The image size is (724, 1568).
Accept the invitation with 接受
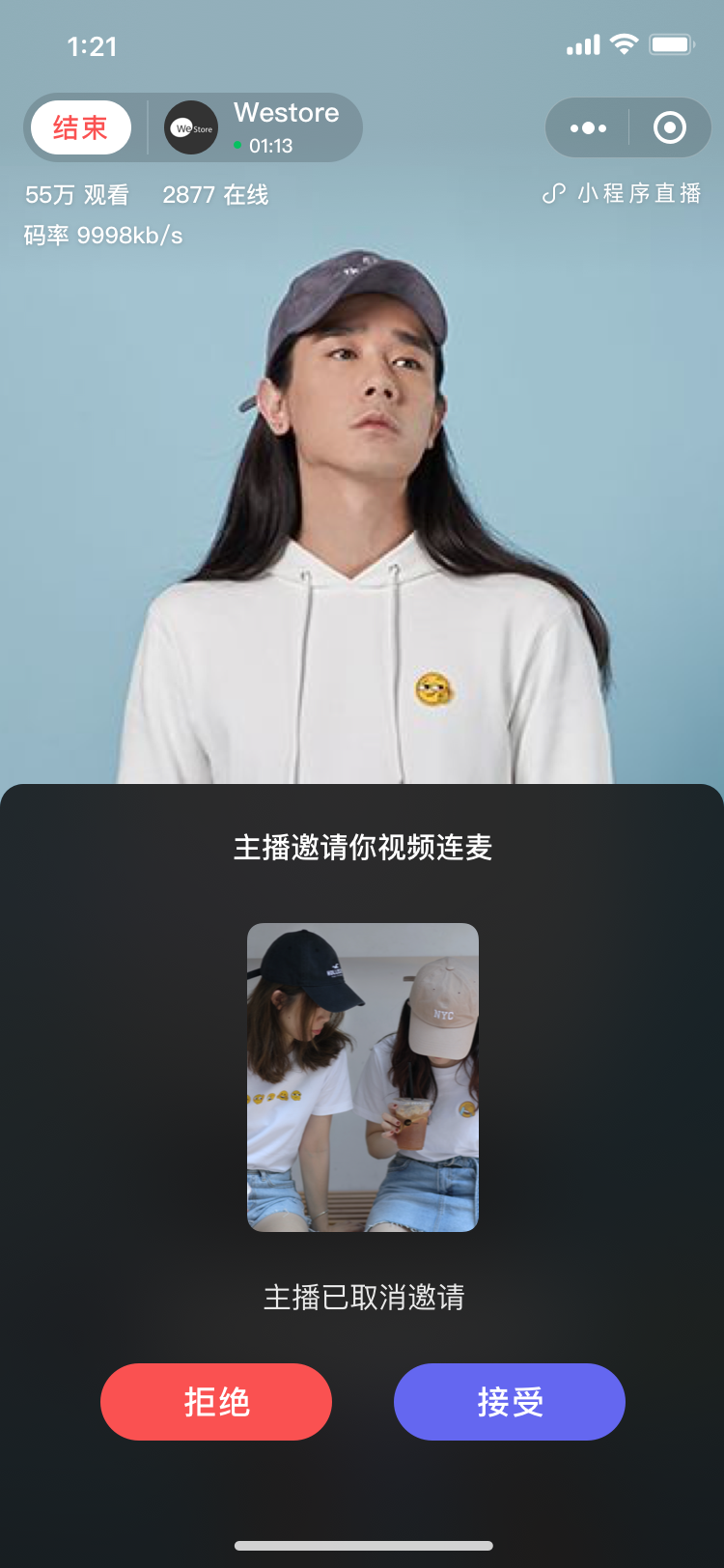click(509, 1401)
